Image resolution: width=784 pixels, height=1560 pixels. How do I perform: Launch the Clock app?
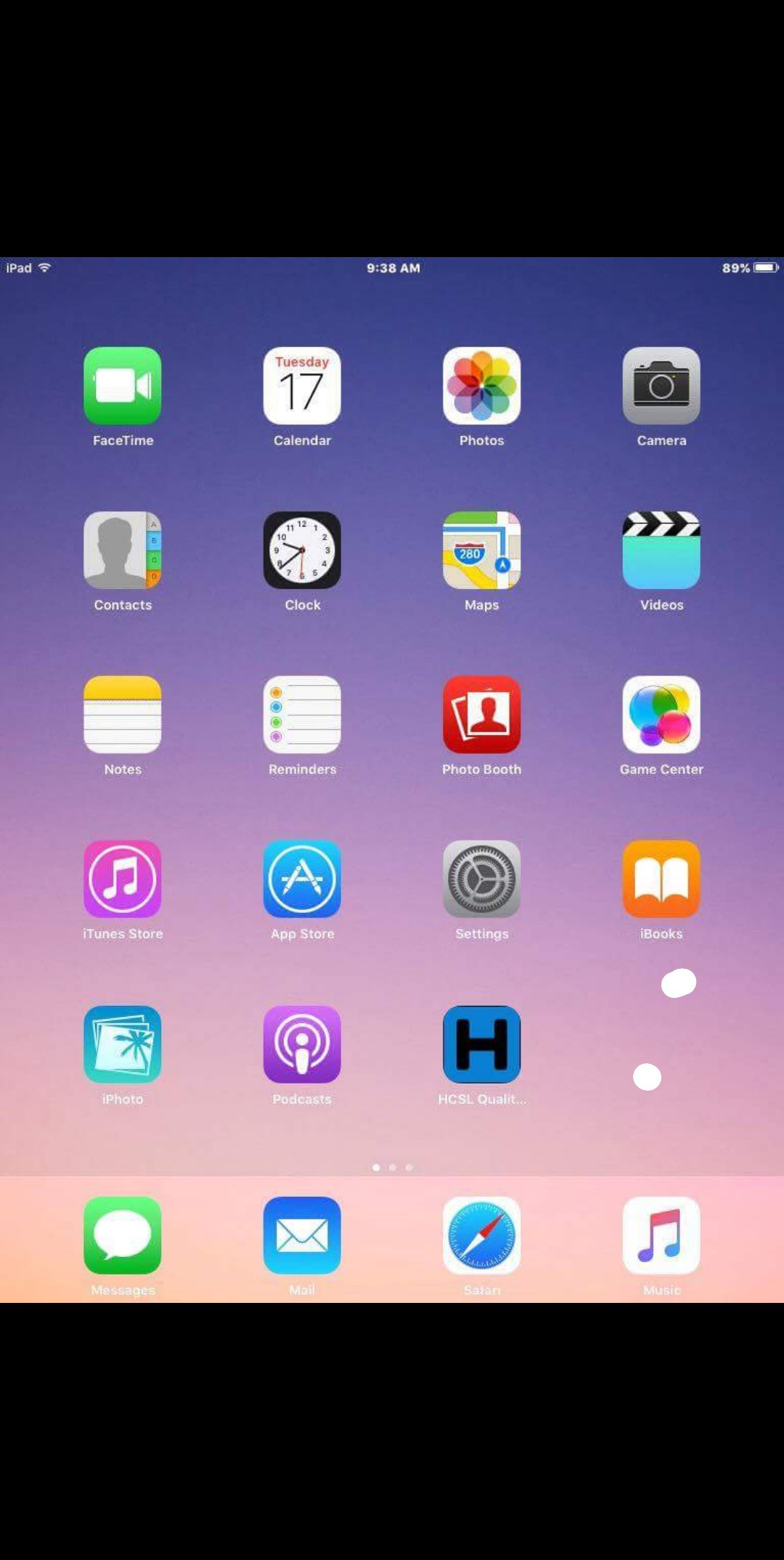click(x=302, y=550)
